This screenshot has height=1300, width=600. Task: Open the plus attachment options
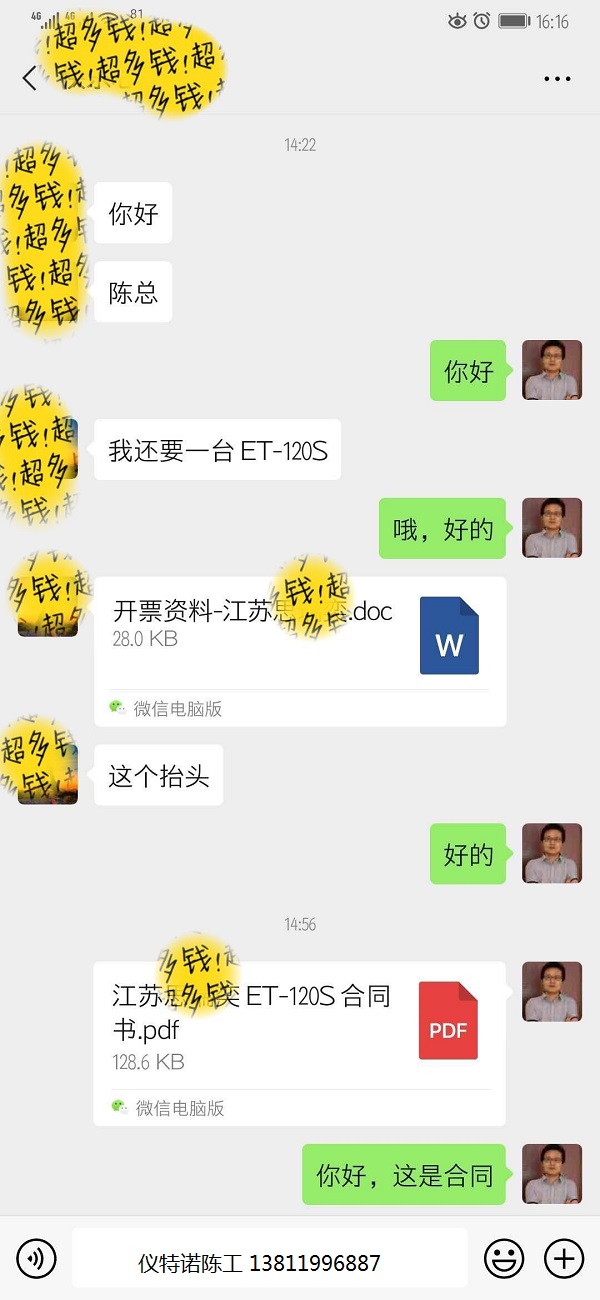point(563,1258)
